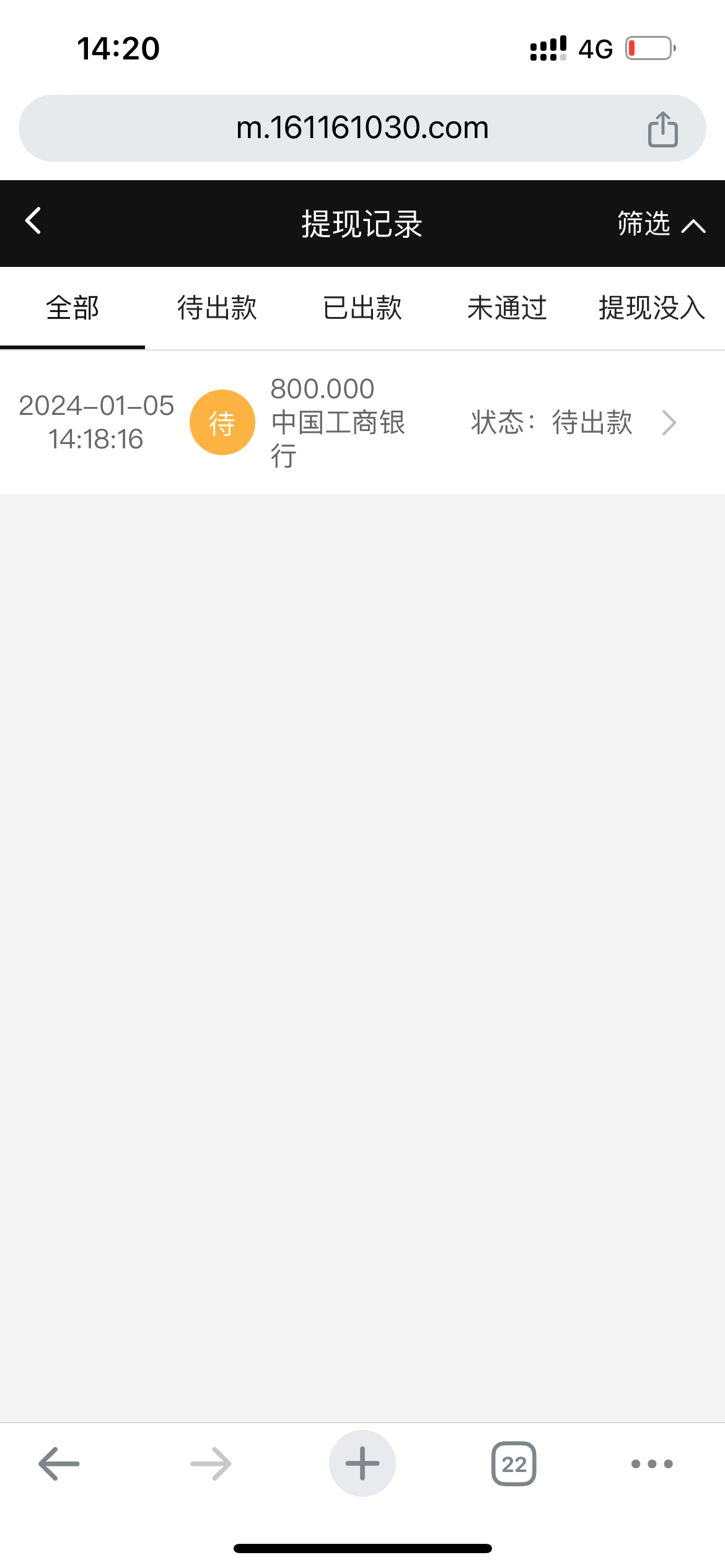
Task: Open the 提现没入 tab
Action: click(x=652, y=308)
